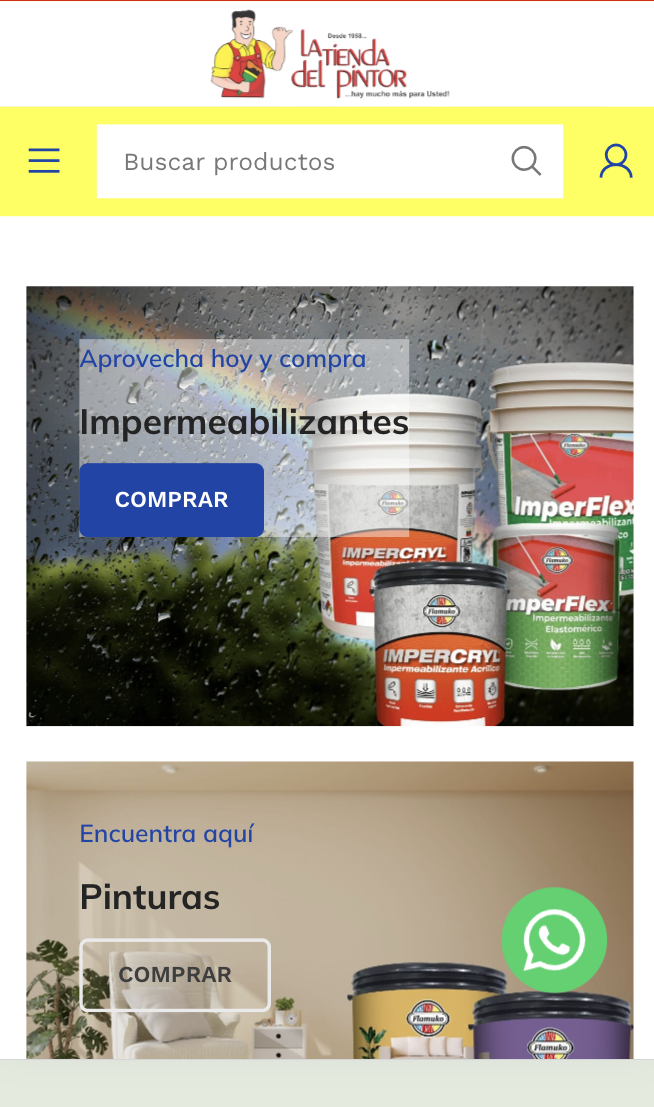654x1107 pixels.
Task: Tap COMPRAR on the Impermeabilizantes banner
Action: tap(172, 500)
